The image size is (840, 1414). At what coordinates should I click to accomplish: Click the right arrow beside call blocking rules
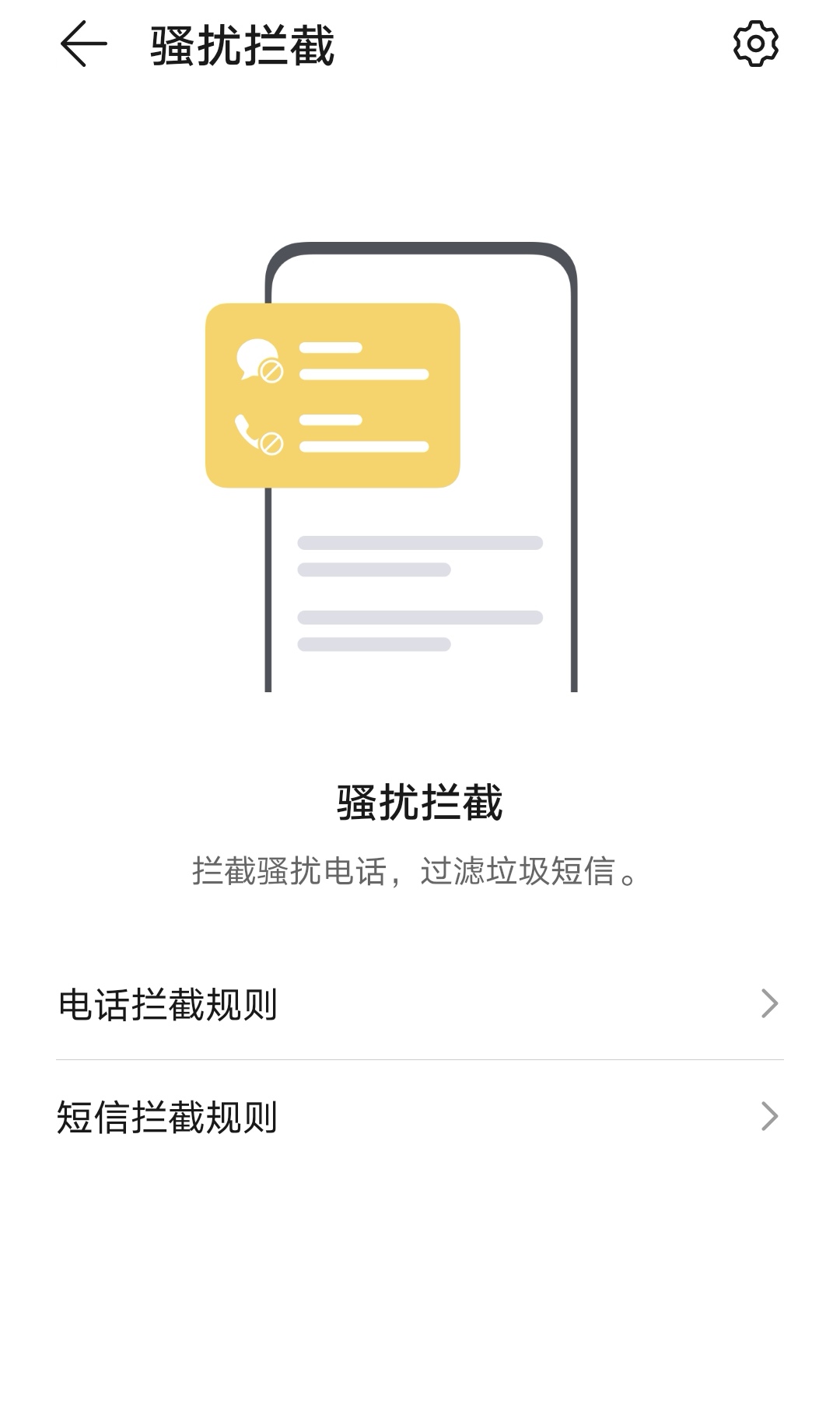click(x=768, y=1004)
